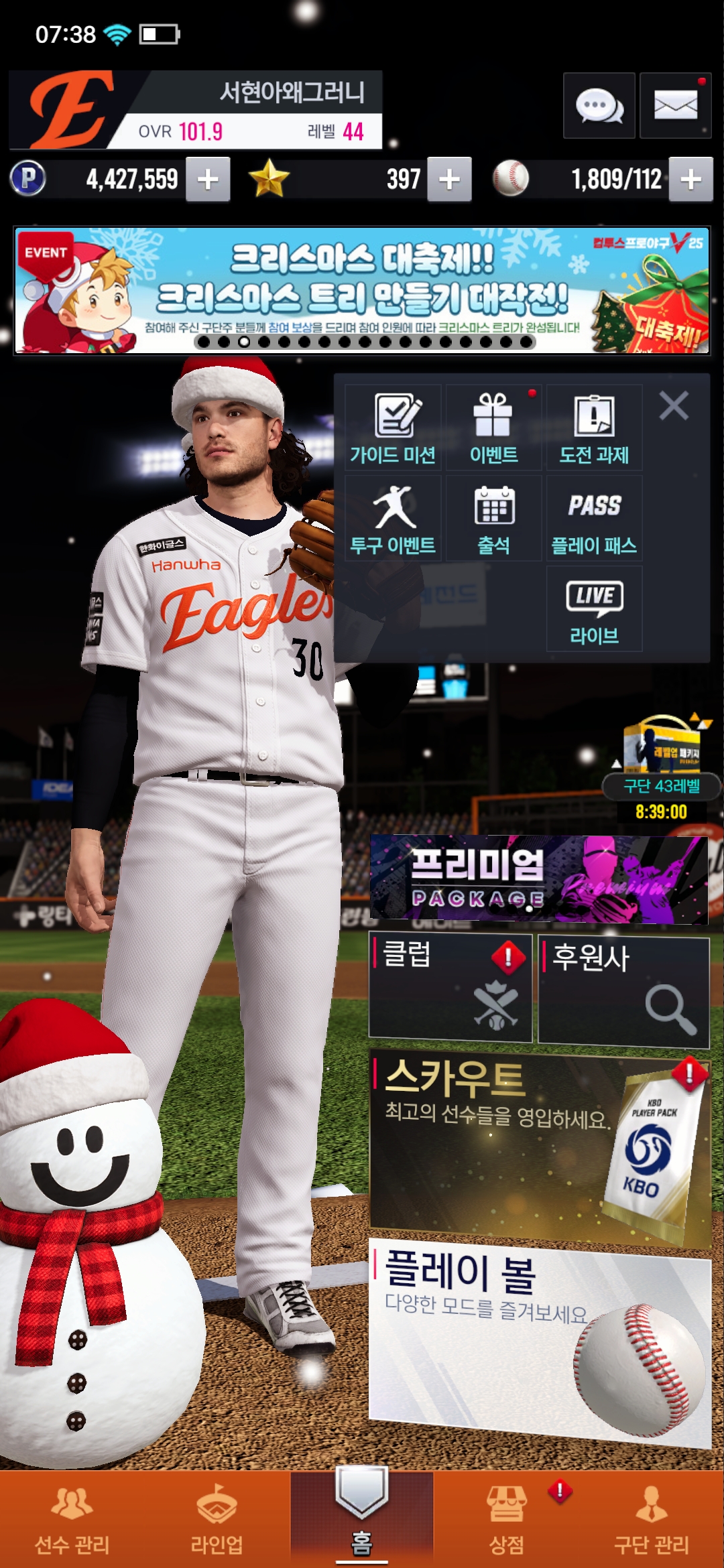Open the 프리미엄 PACKAGE banner
Screen dimensions: 724x1568
click(x=538, y=878)
